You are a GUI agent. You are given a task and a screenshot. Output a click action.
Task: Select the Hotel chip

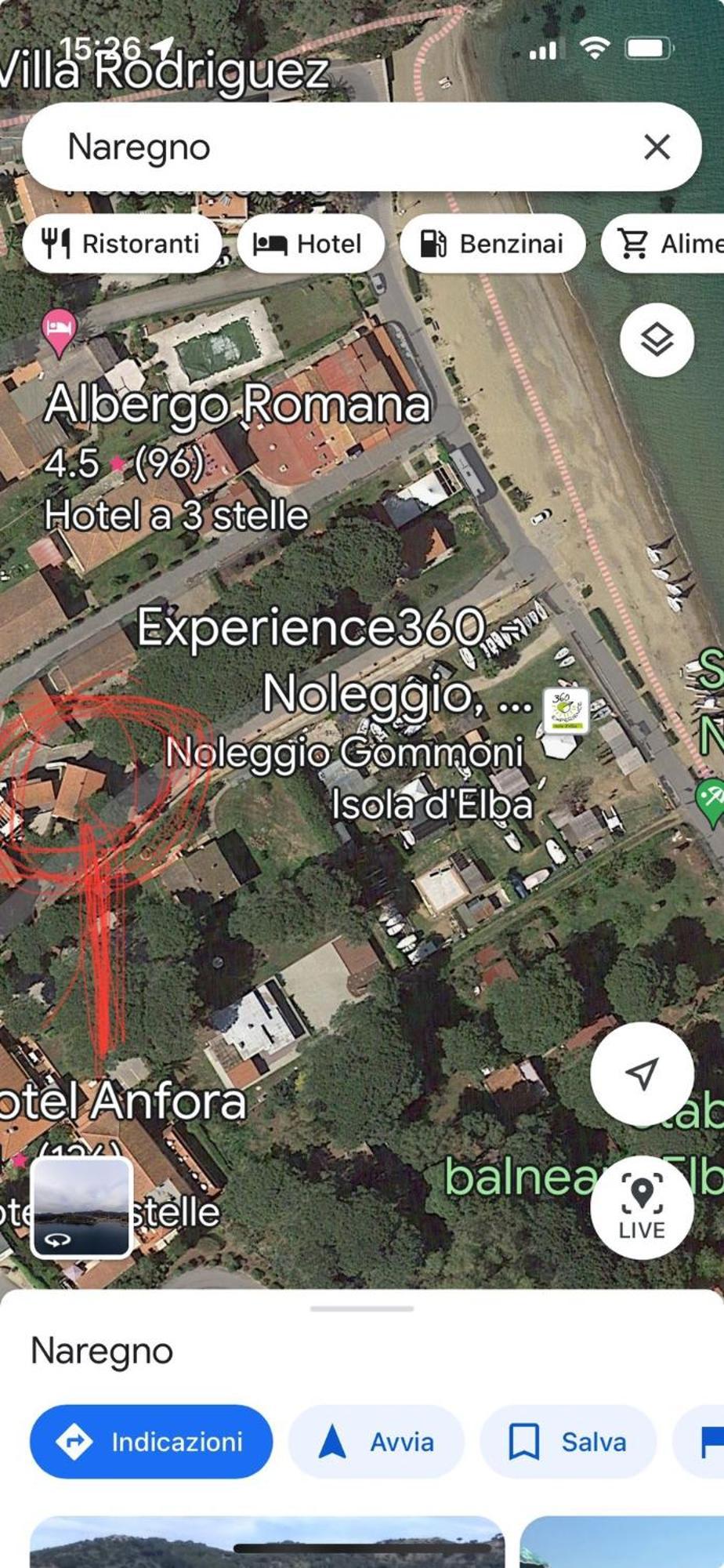310,244
